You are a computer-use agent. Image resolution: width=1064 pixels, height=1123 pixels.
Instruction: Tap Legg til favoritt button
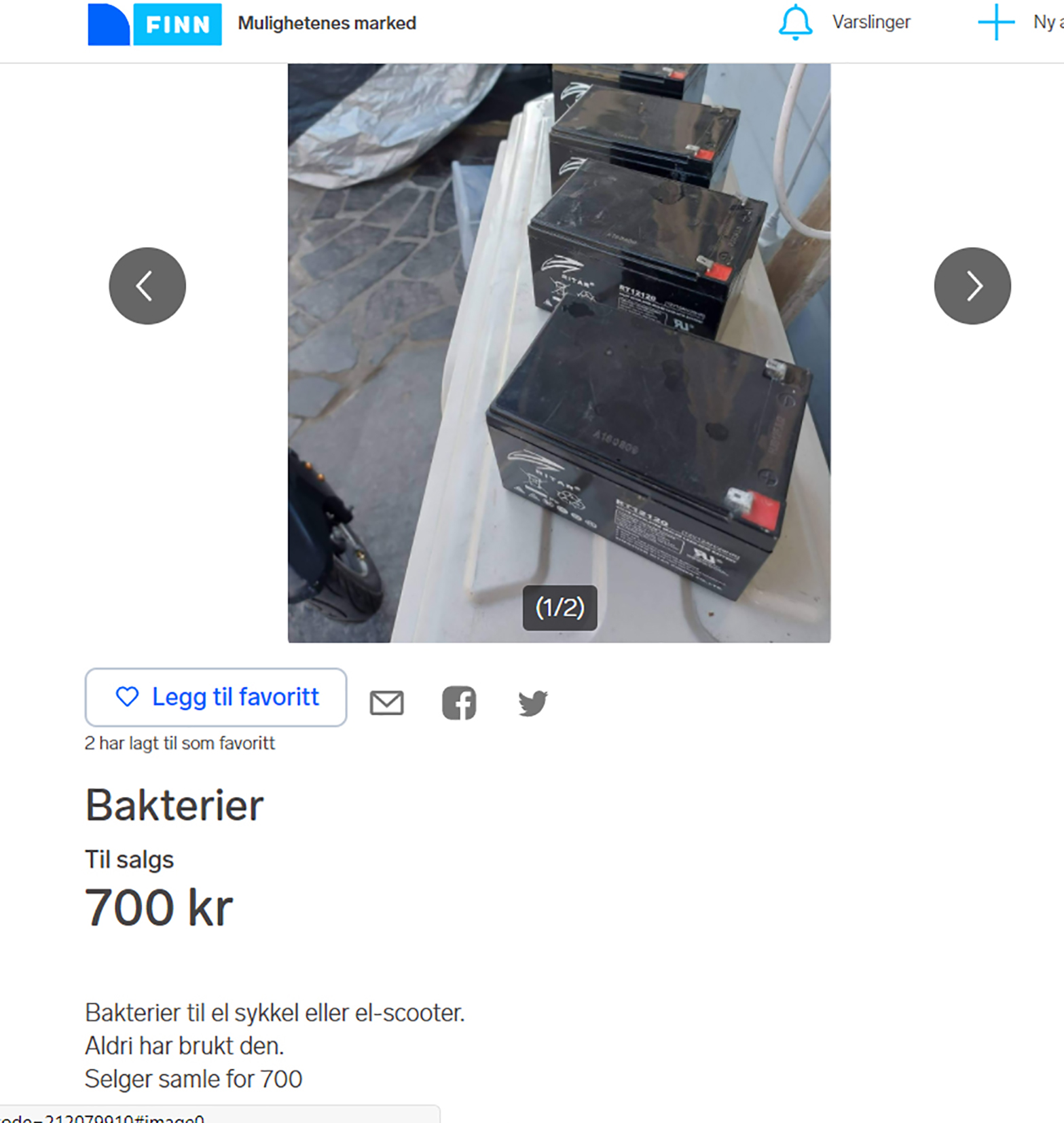pyautogui.click(x=216, y=697)
